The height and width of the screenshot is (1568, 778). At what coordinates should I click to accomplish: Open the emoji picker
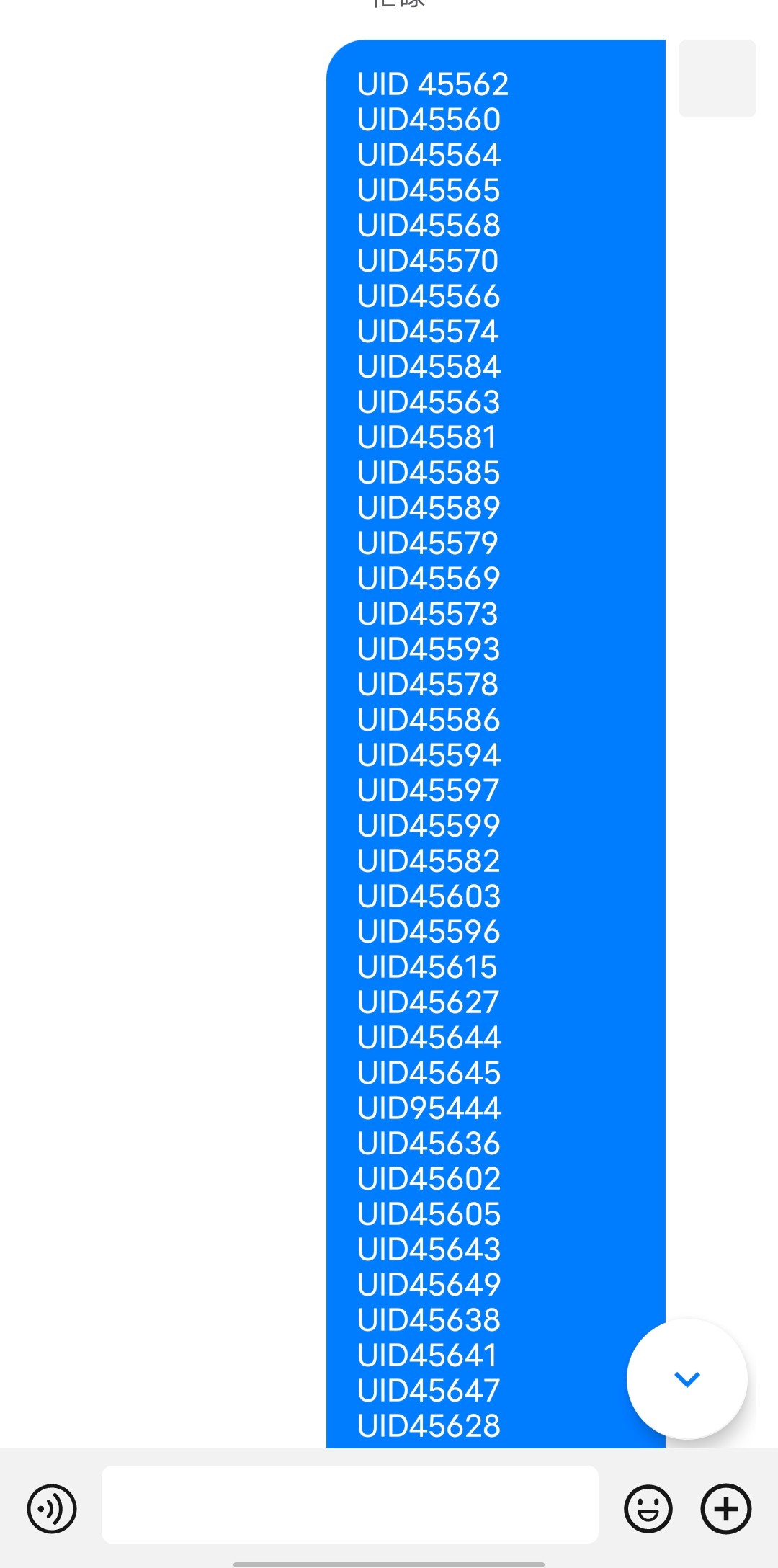[648, 1508]
